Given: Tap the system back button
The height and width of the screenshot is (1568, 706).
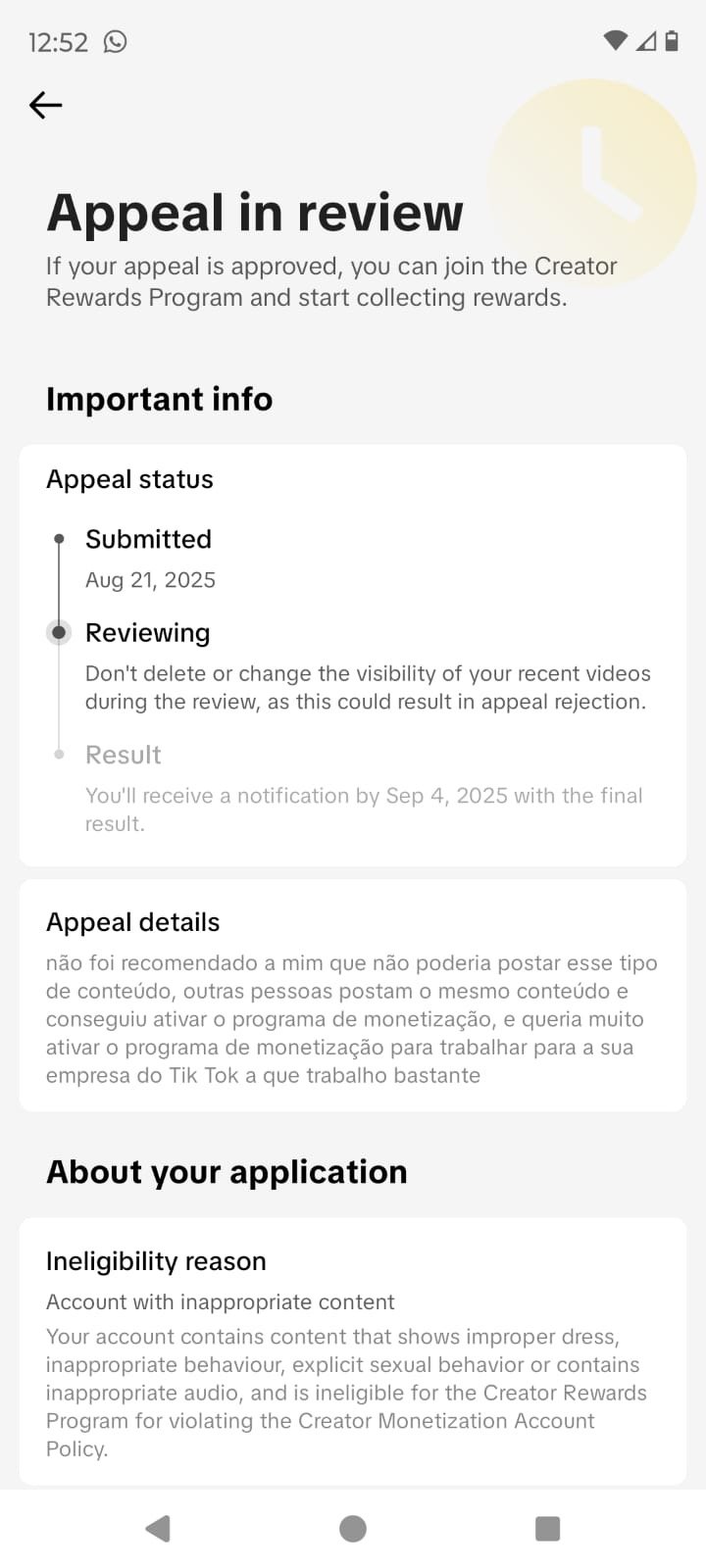Looking at the screenshot, I should coord(158,1528).
